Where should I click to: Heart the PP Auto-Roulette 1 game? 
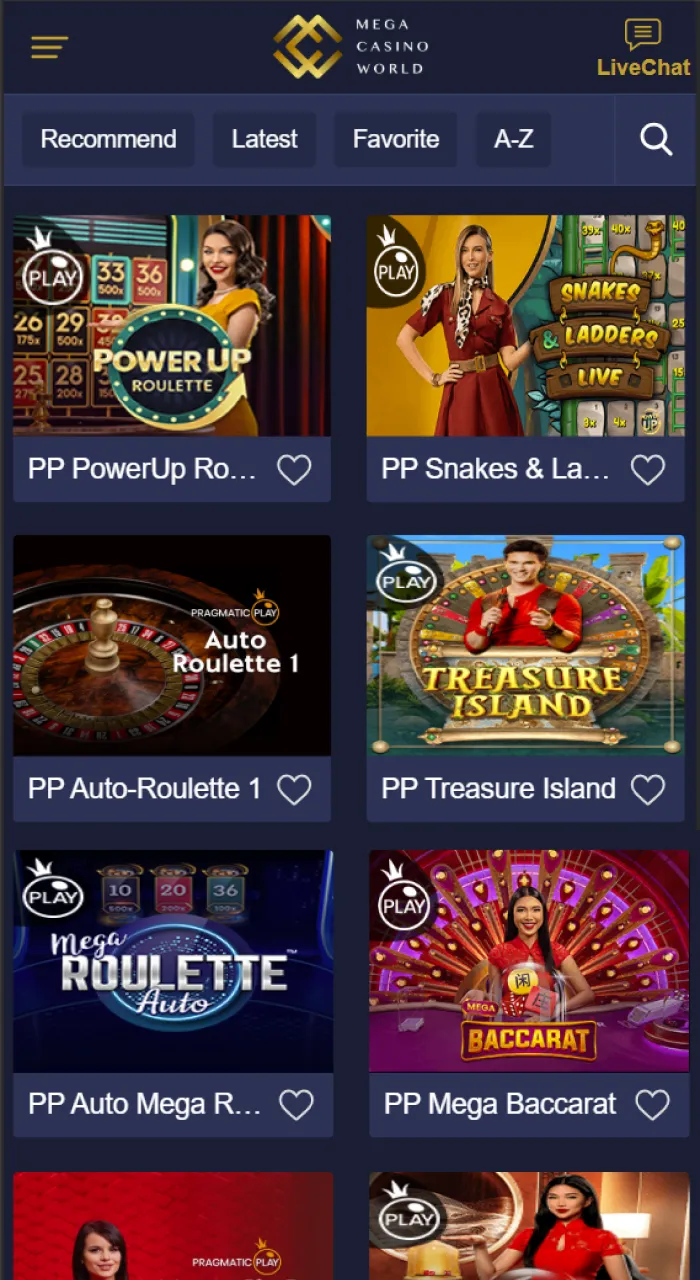point(294,789)
